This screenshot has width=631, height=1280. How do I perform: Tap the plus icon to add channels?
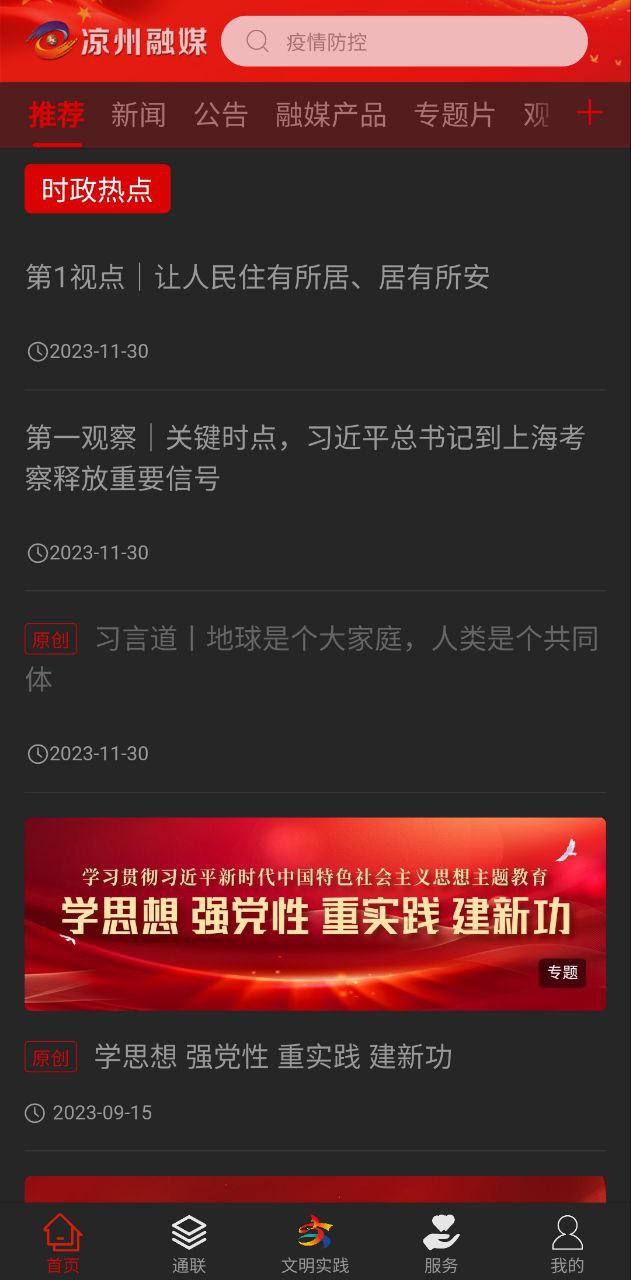point(590,113)
